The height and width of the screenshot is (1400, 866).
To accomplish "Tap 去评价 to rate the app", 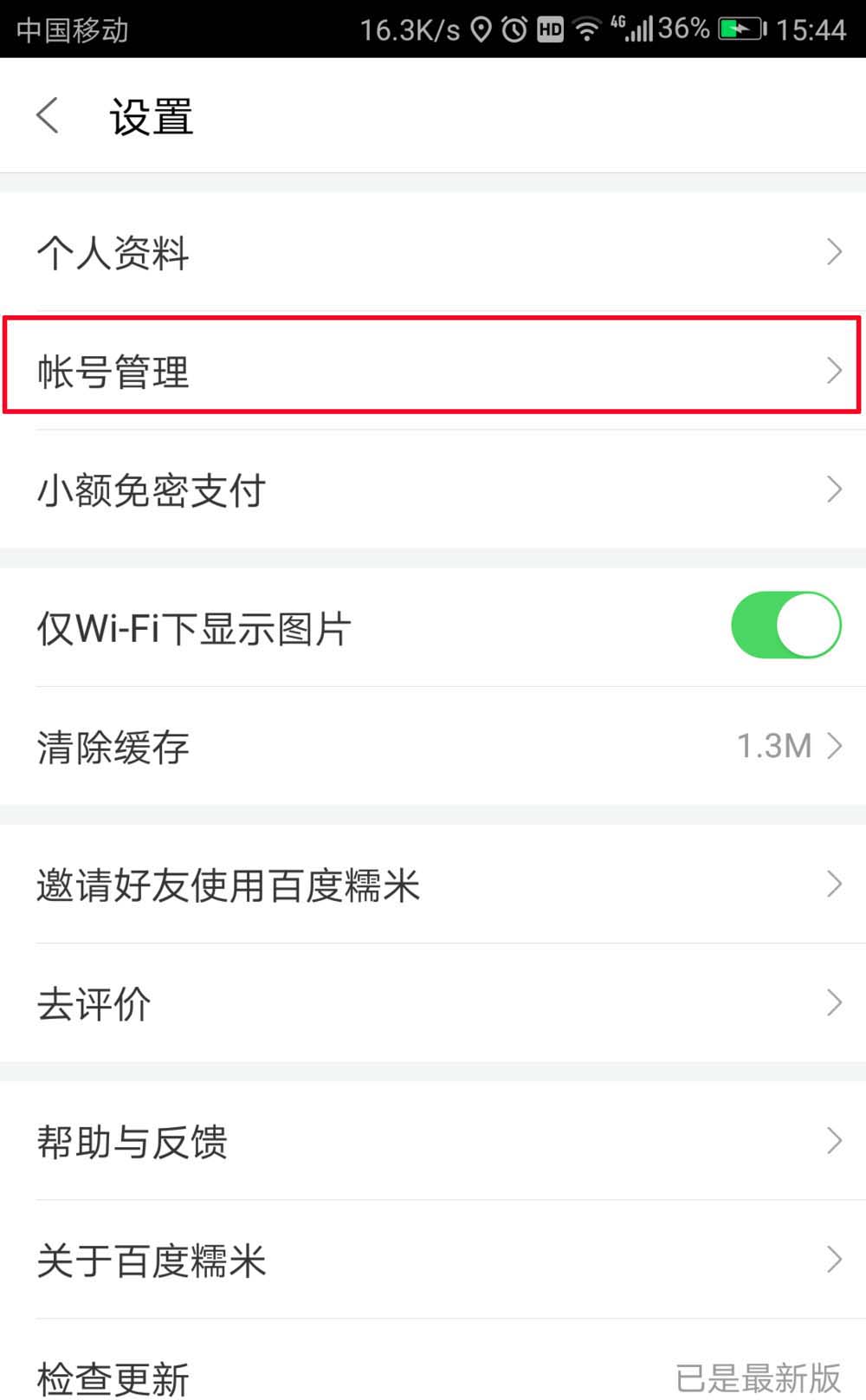I will [433, 1003].
